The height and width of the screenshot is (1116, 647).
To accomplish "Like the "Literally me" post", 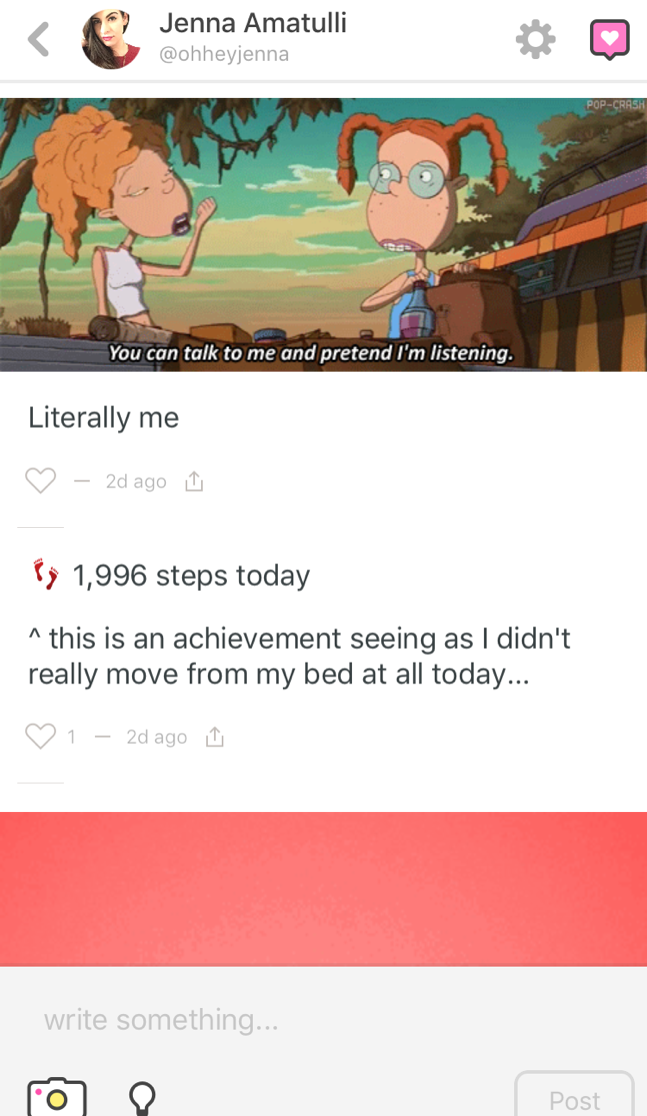I will (40, 481).
